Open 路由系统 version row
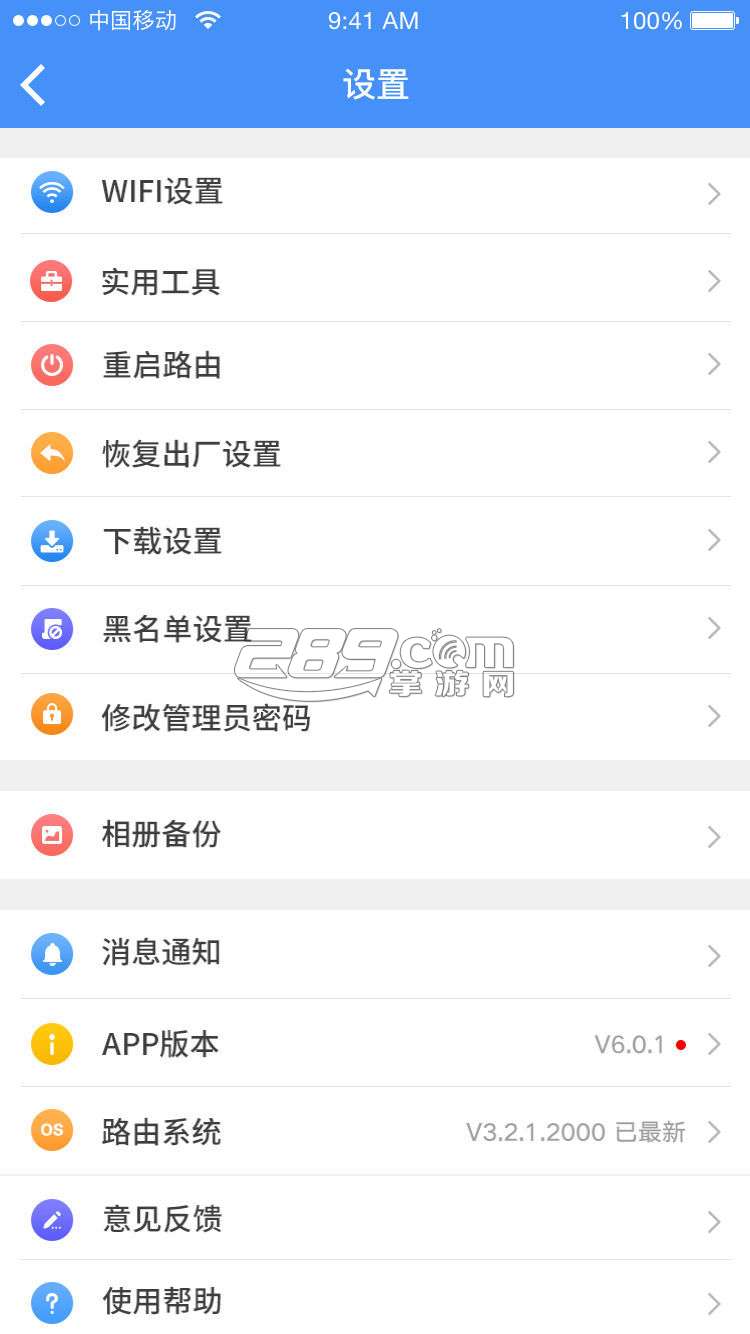This screenshot has height=1334, width=750. click(375, 1131)
